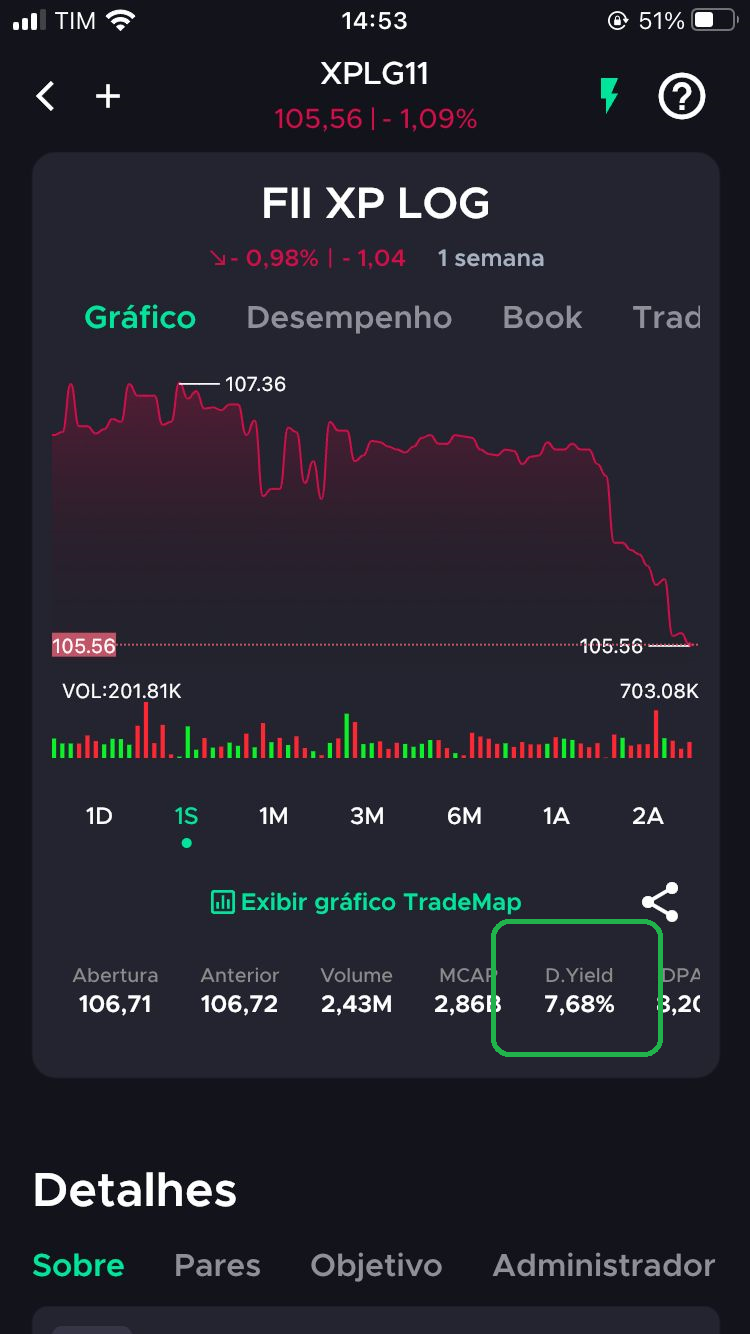
Task: View the 2A chart period
Action: click(x=648, y=816)
